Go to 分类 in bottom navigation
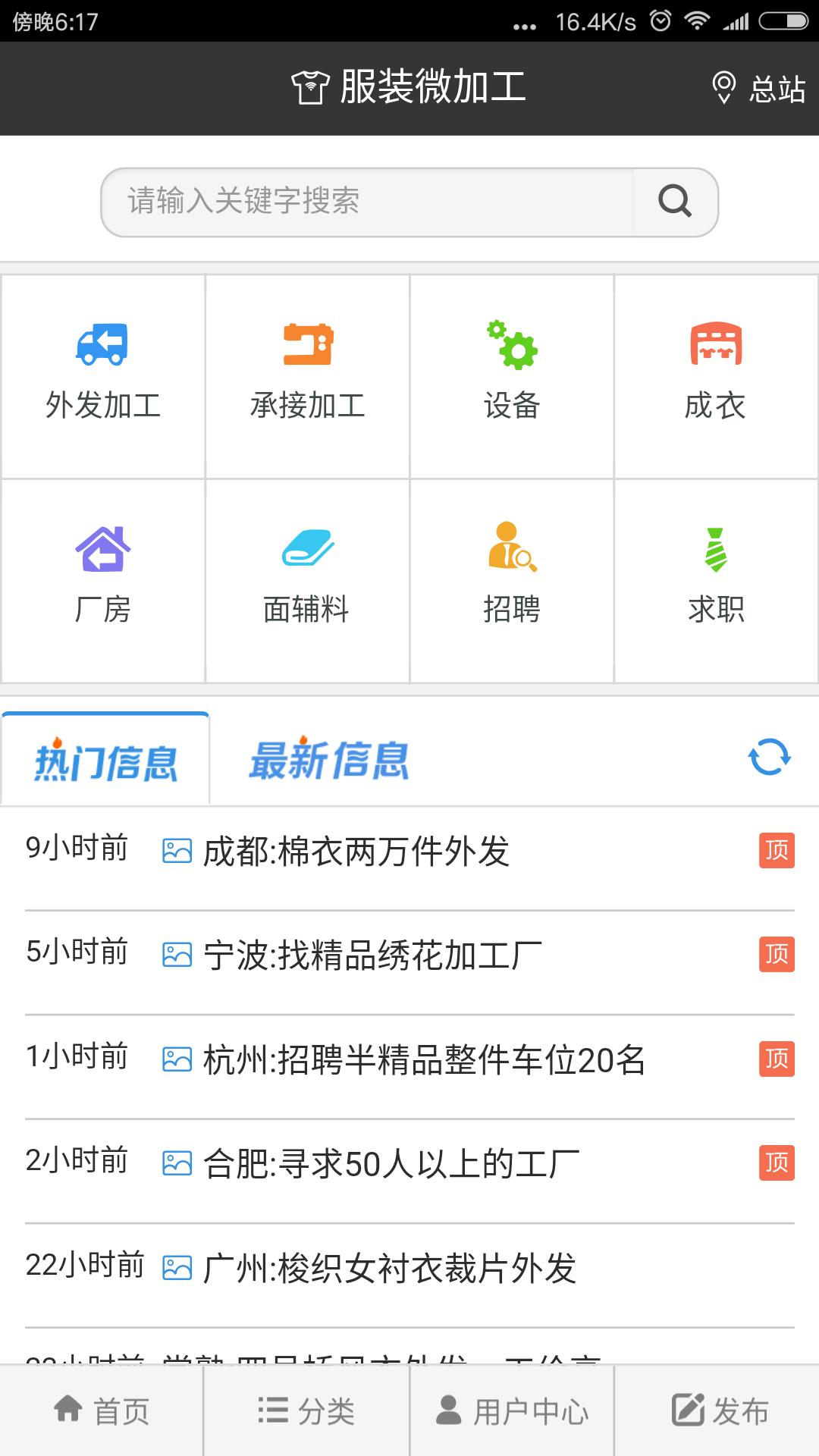The height and width of the screenshot is (1456, 819). click(306, 1411)
